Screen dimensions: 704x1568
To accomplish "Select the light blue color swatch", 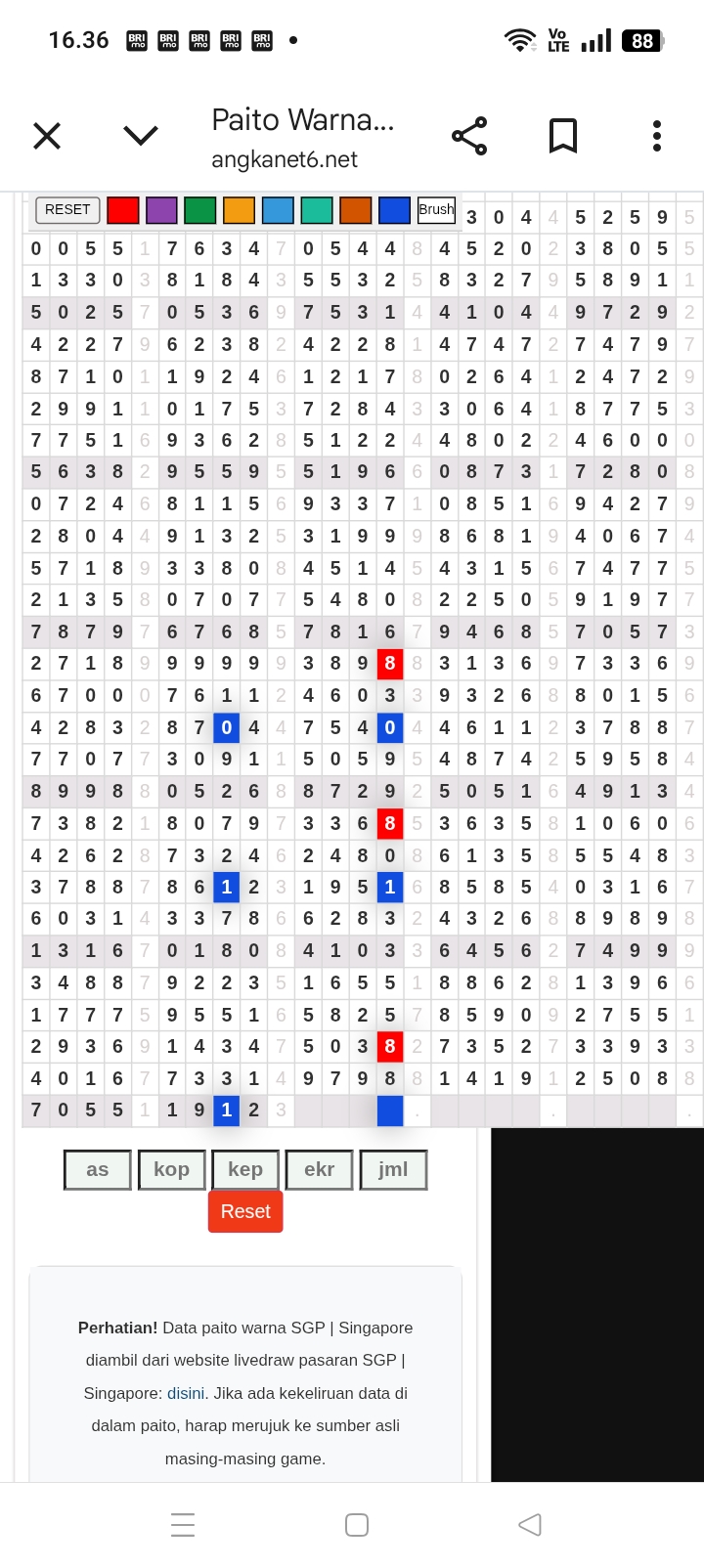I will (278, 210).
